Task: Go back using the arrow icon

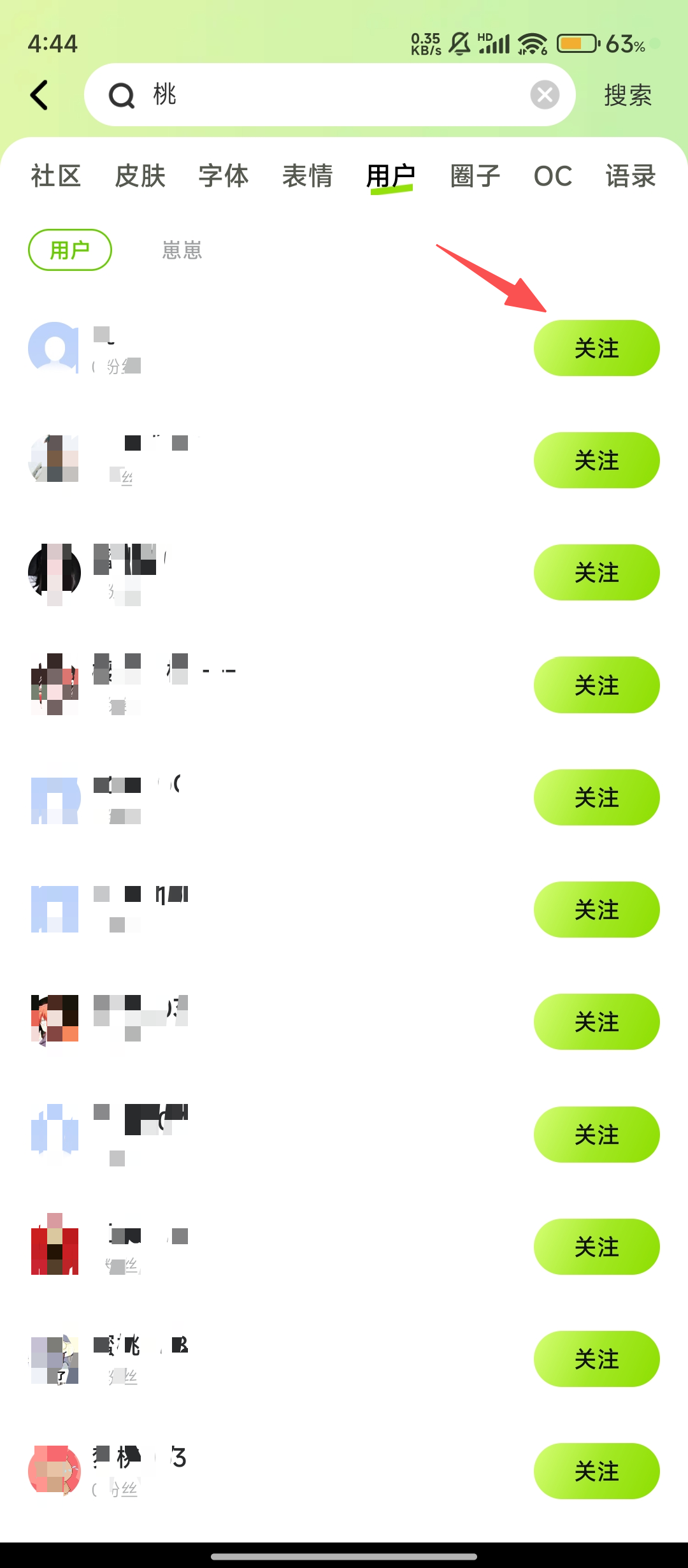Action: point(39,95)
